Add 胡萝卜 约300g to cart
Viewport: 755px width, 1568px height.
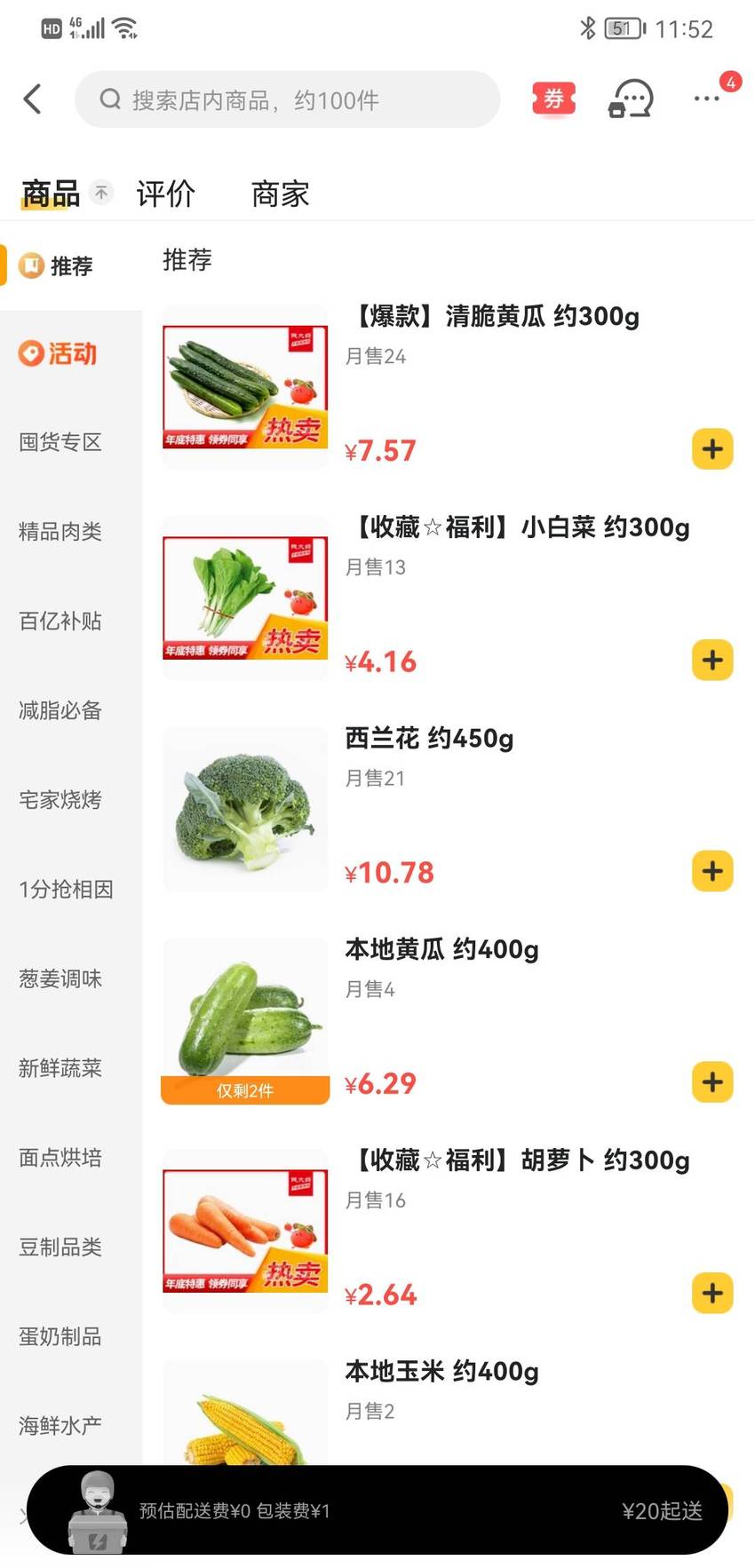click(x=712, y=1293)
